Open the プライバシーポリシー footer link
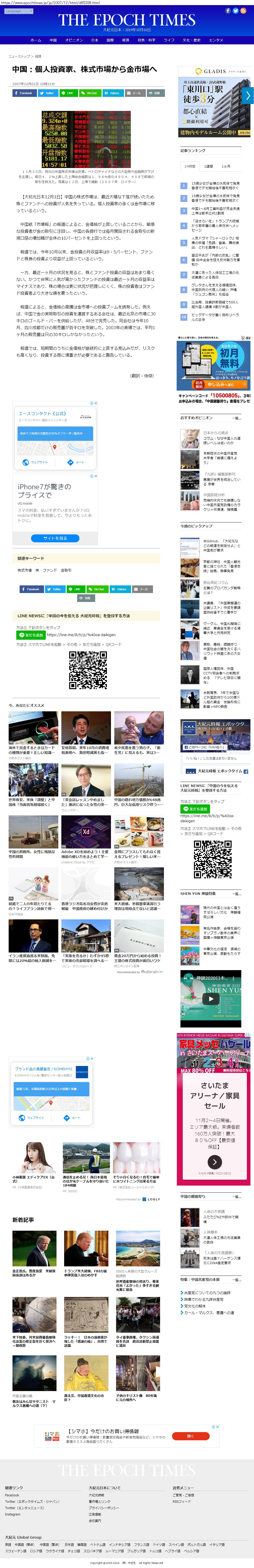This screenshot has height=1568, width=254. coord(104,1503)
